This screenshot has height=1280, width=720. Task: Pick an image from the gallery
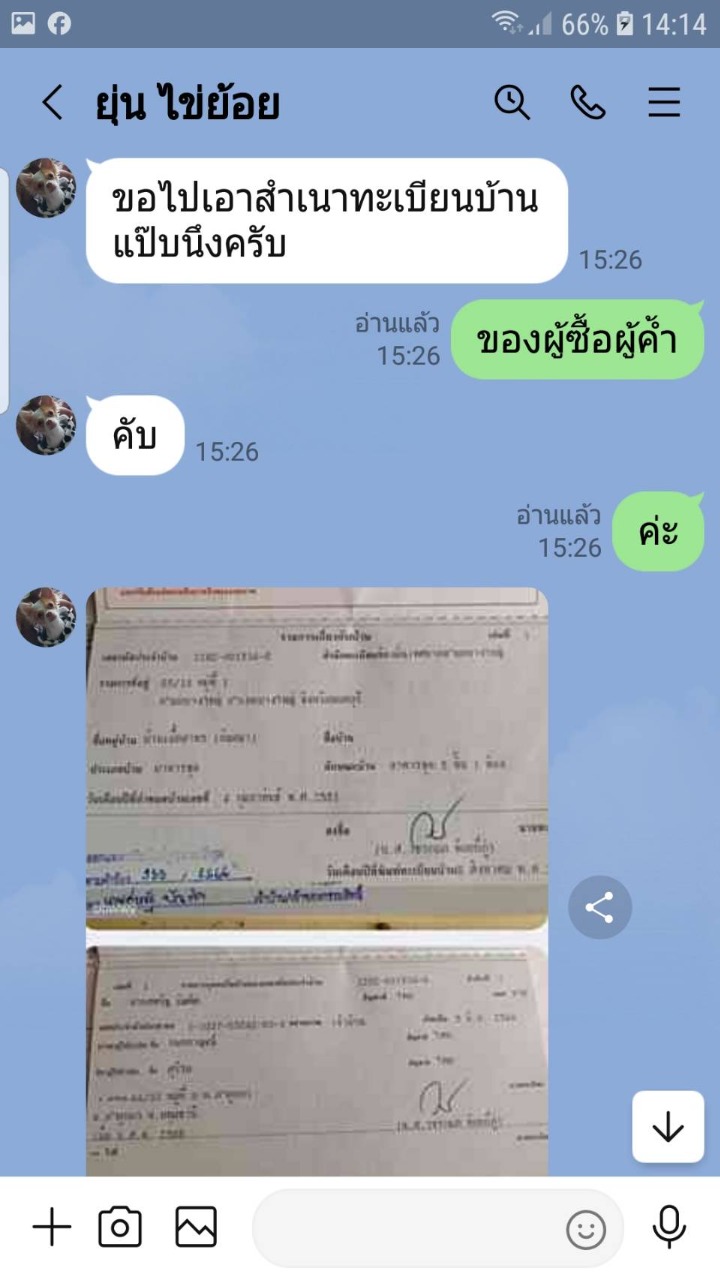point(196,1227)
